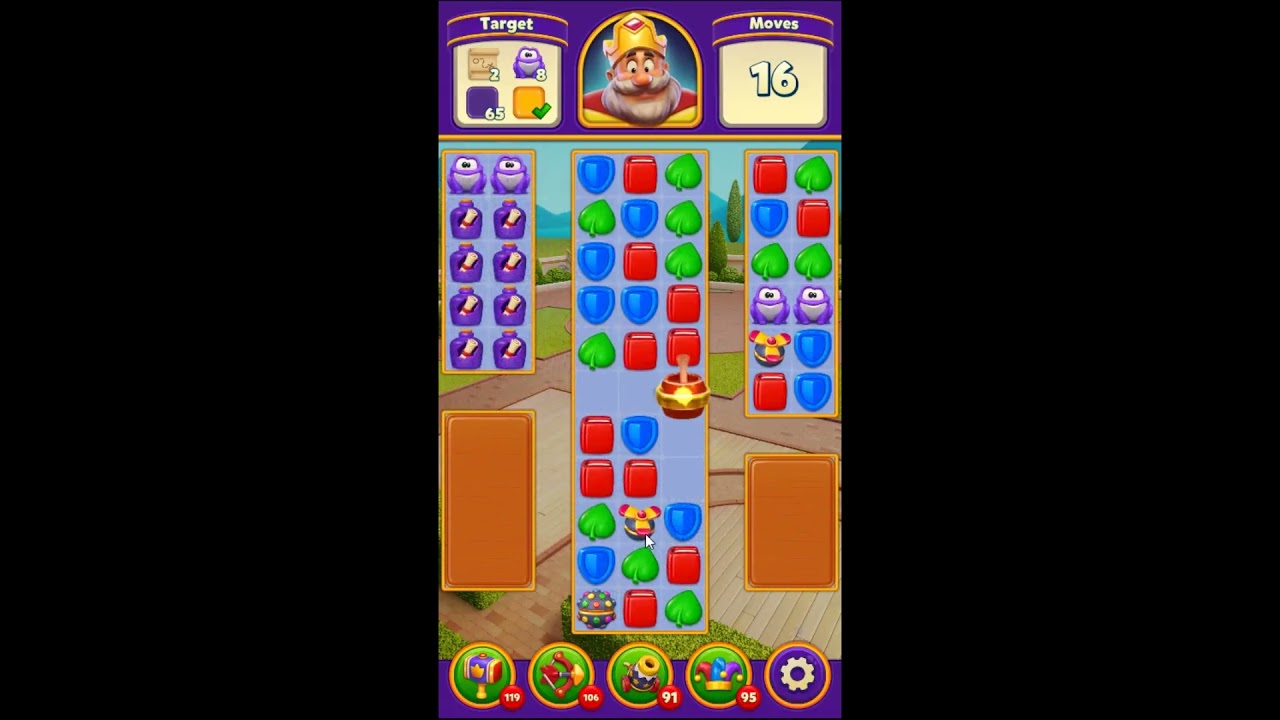Select the jester hat booster
Viewport: 1280px width, 720px height.
718,675
